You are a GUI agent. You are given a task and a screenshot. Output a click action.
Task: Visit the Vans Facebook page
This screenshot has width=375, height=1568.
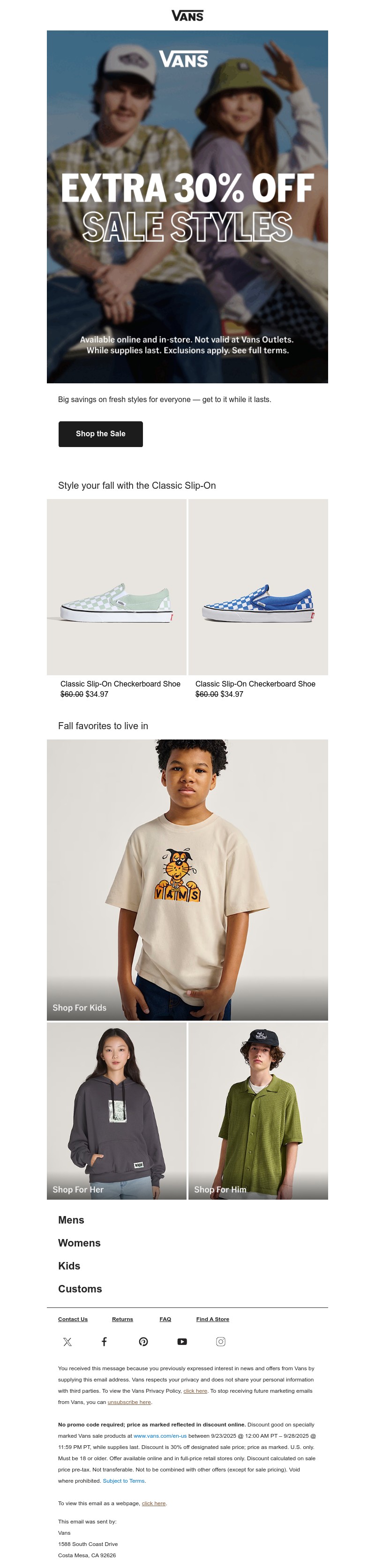(104, 1342)
